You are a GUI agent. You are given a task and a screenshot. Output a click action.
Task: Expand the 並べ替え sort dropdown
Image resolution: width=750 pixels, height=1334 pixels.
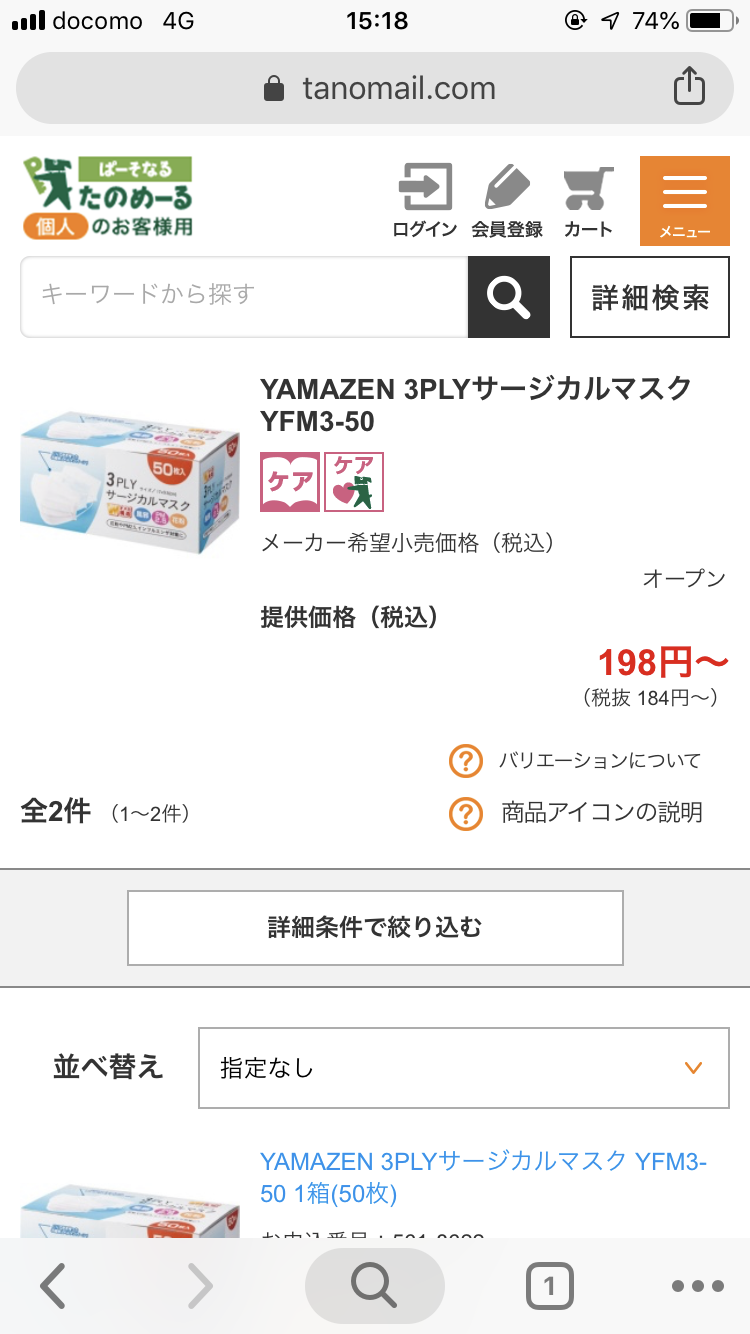tap(463, 1067)
